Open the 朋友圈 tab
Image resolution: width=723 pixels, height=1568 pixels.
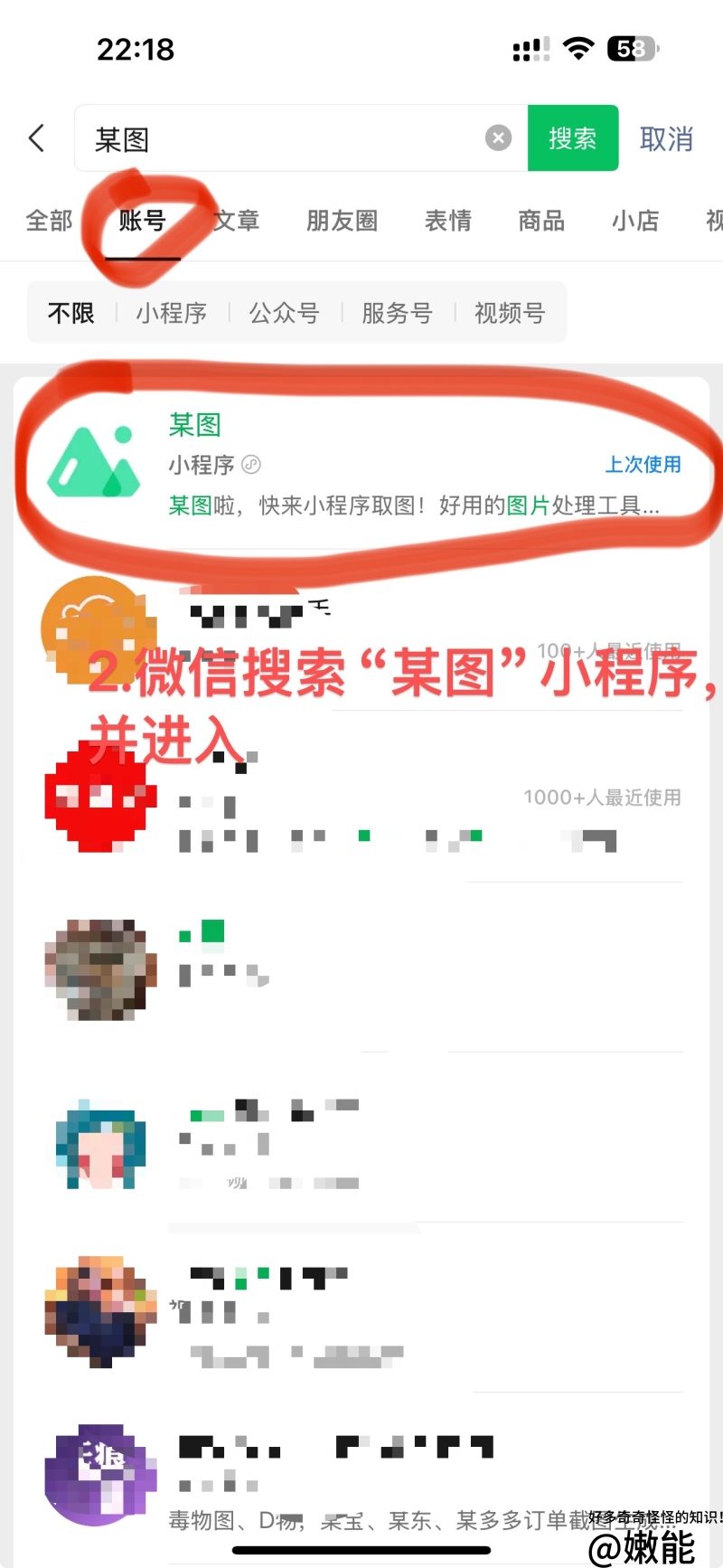point(342,221)
